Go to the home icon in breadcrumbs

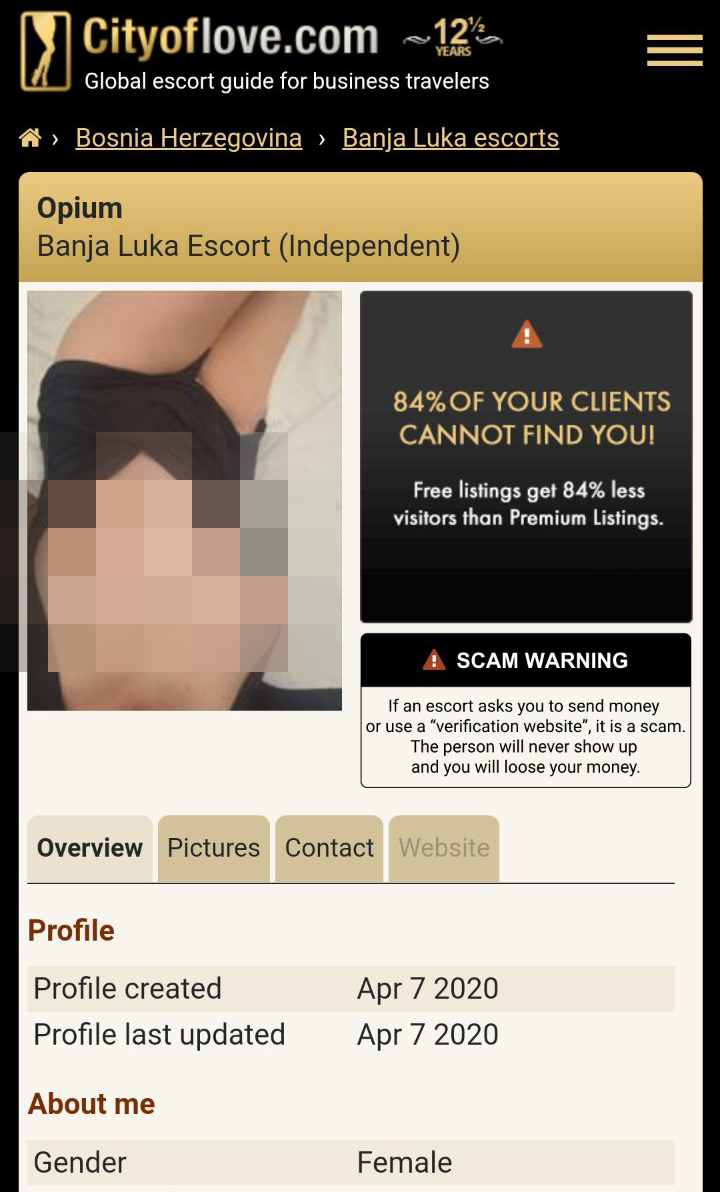30,138
